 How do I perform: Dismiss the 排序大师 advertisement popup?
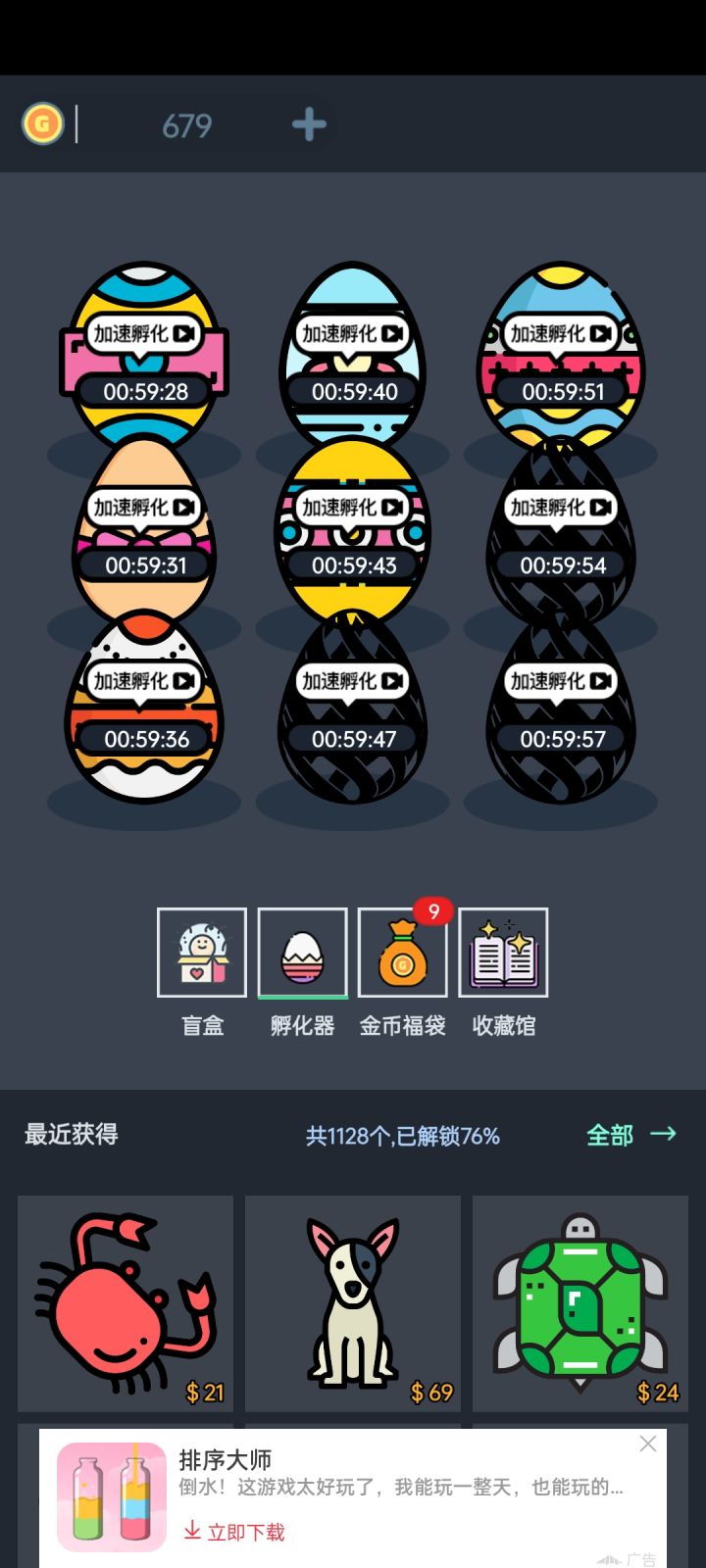tap(647, 1444)
